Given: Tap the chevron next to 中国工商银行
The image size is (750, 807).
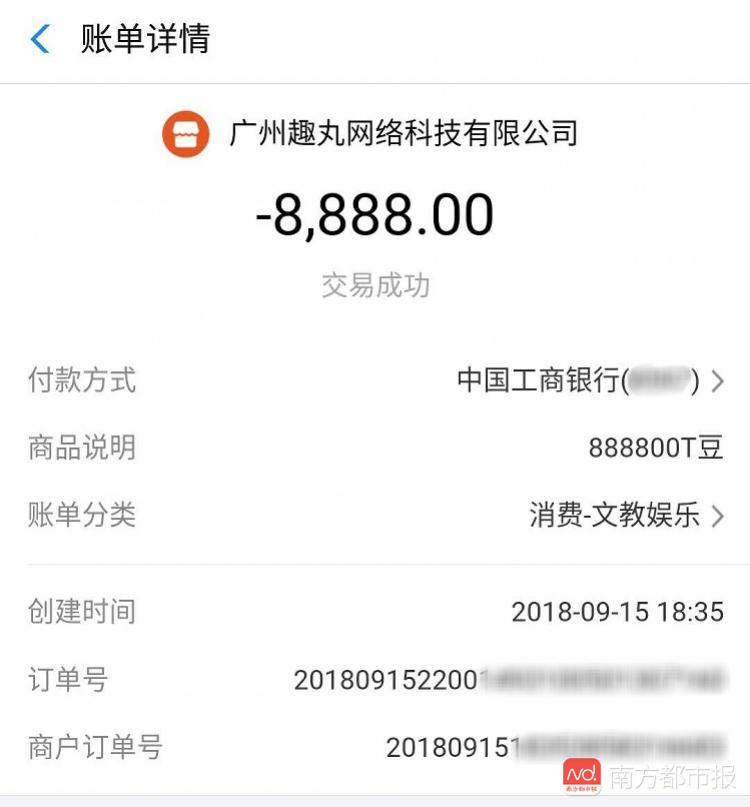Looking at the screenshot, I should coord(716,381).
